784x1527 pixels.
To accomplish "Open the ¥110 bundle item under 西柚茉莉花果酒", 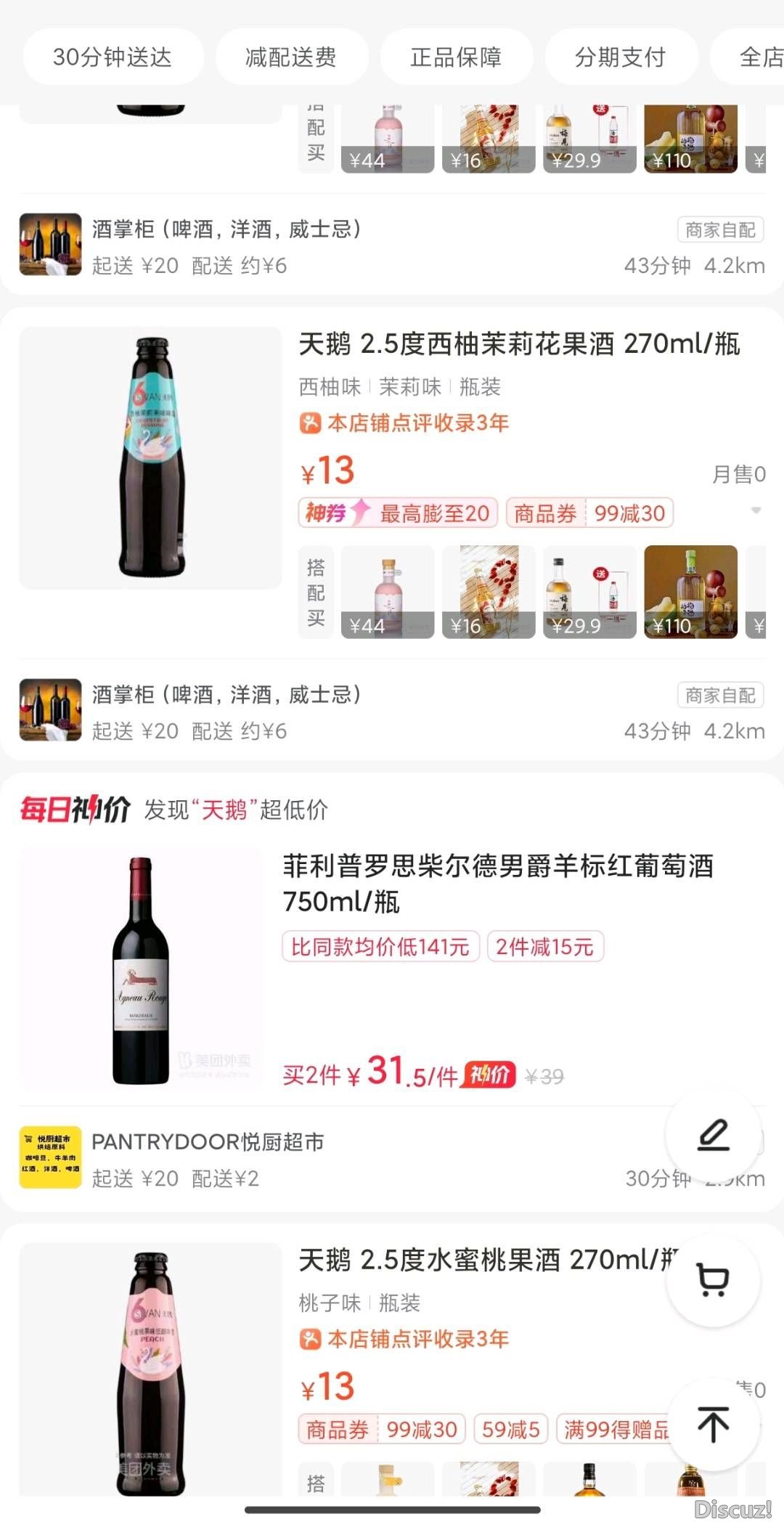I will click(x=690, y=592).
